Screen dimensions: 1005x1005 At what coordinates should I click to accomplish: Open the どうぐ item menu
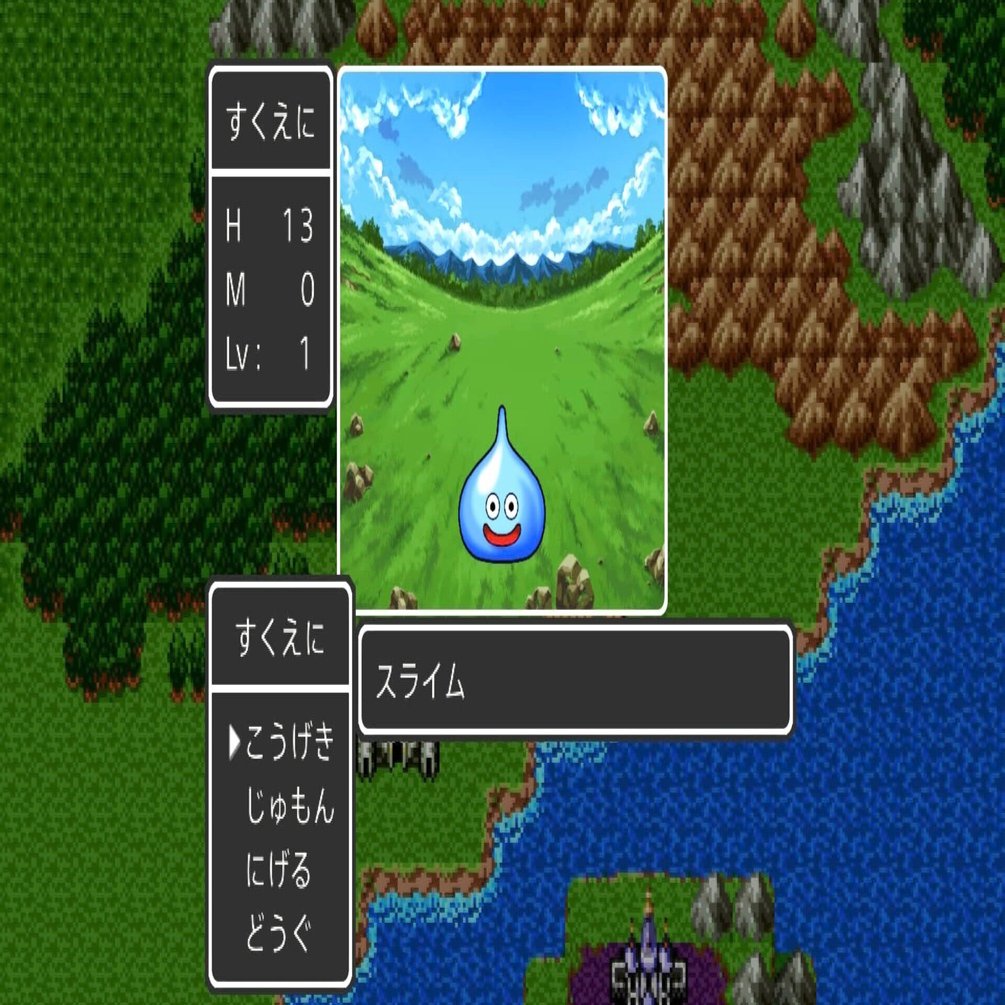pos(279,936)
